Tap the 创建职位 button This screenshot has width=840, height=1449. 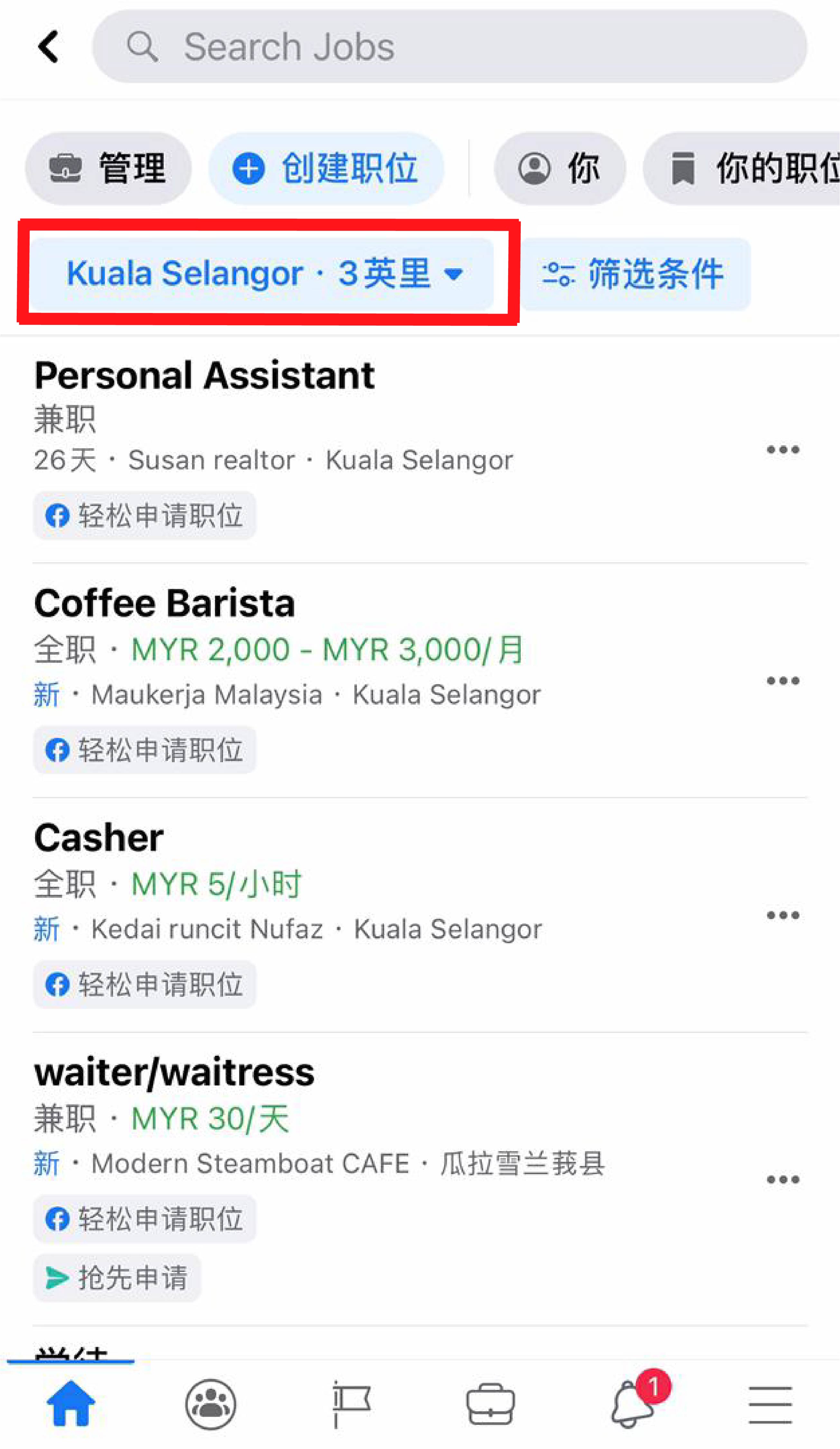point(326,168)
